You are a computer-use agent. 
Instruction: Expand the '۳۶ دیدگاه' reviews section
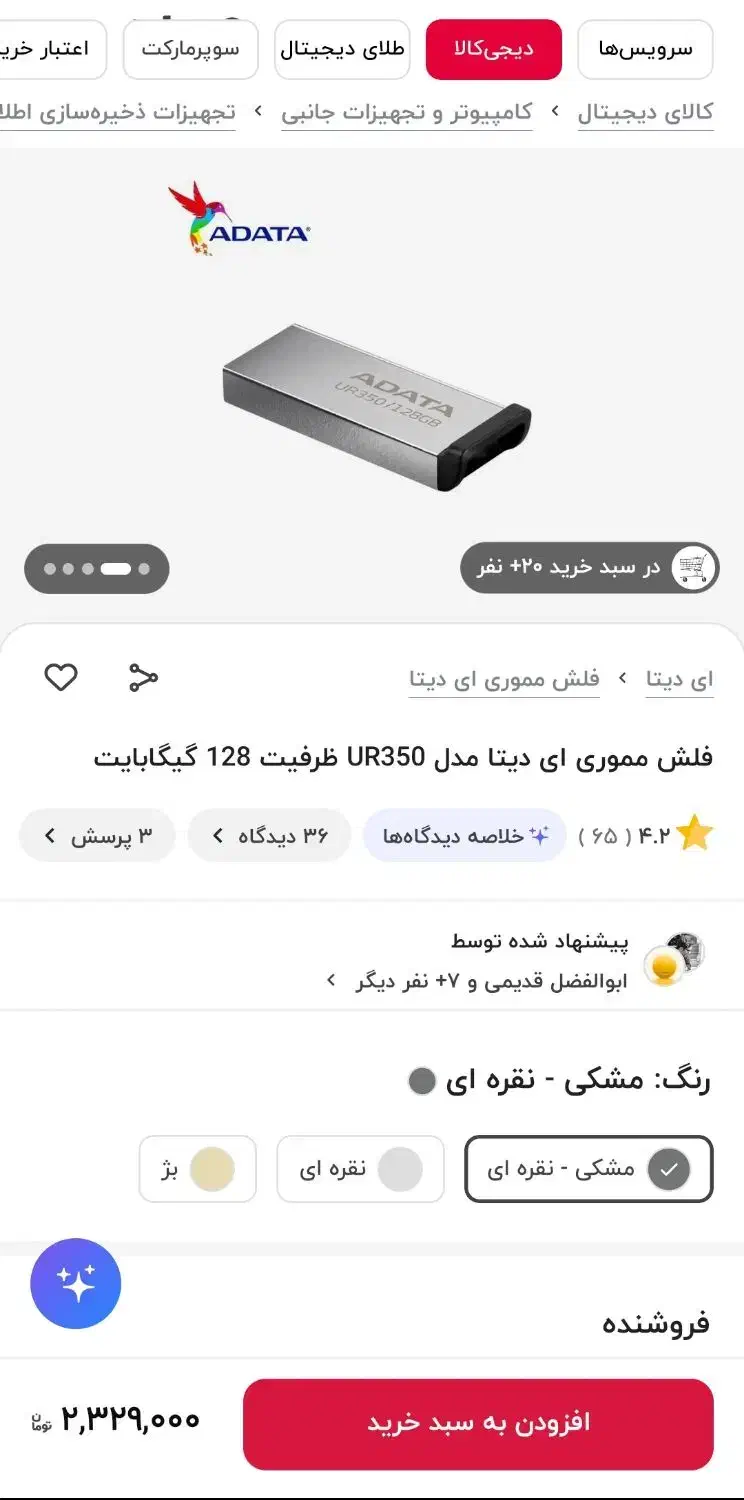(268, 834)
